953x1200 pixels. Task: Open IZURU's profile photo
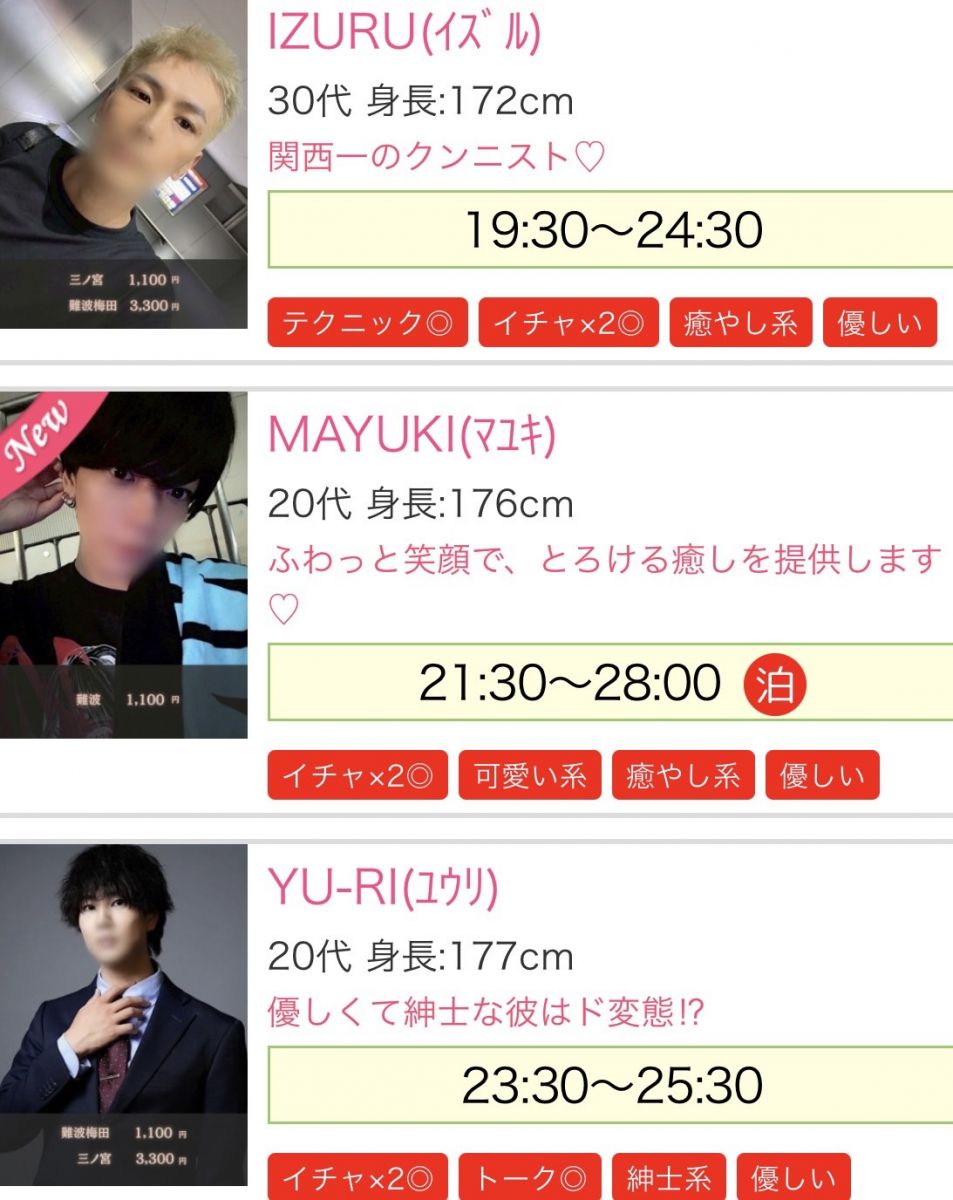coord(123,165)
